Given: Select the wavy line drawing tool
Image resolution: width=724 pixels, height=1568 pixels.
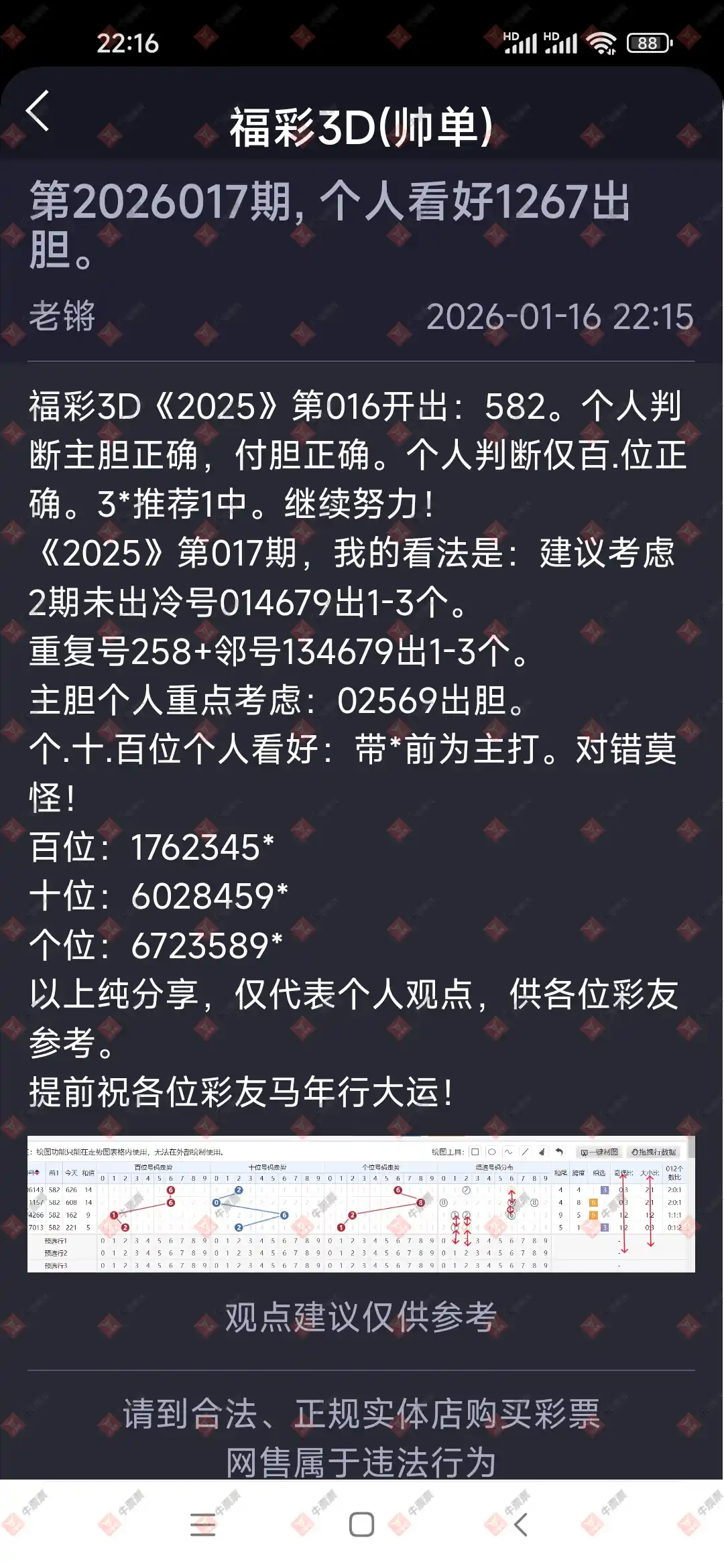Looking at the screenshot, I should click(x=508, y=1152).
